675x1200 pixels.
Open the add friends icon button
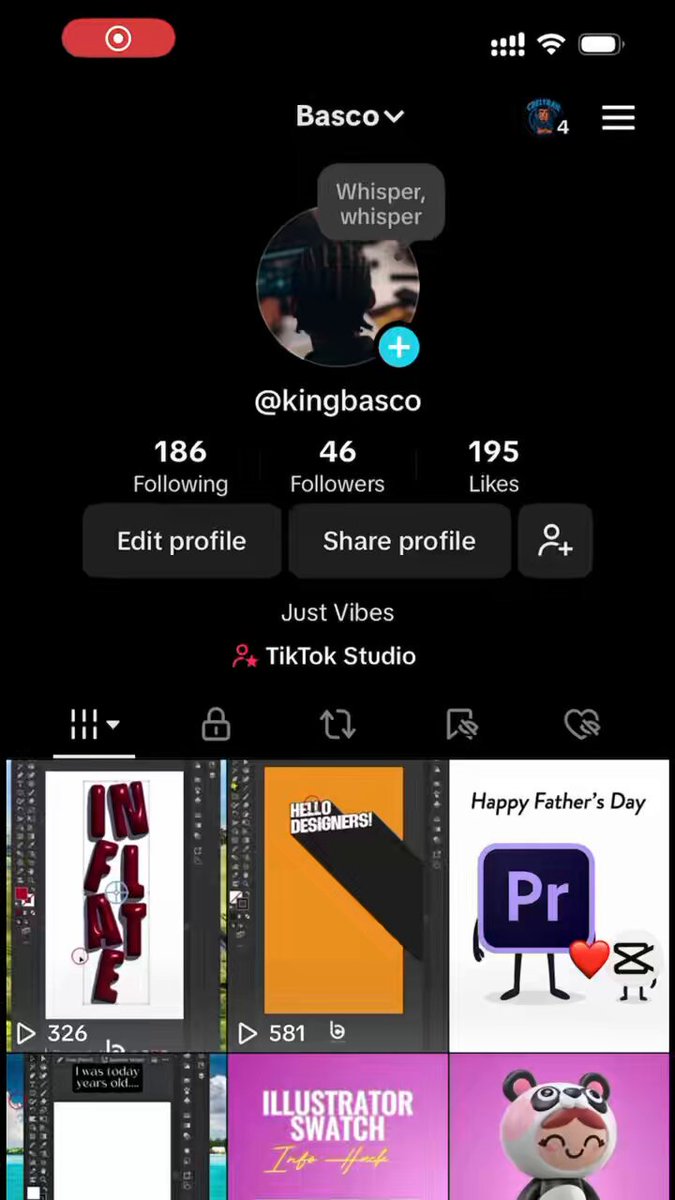555,541
